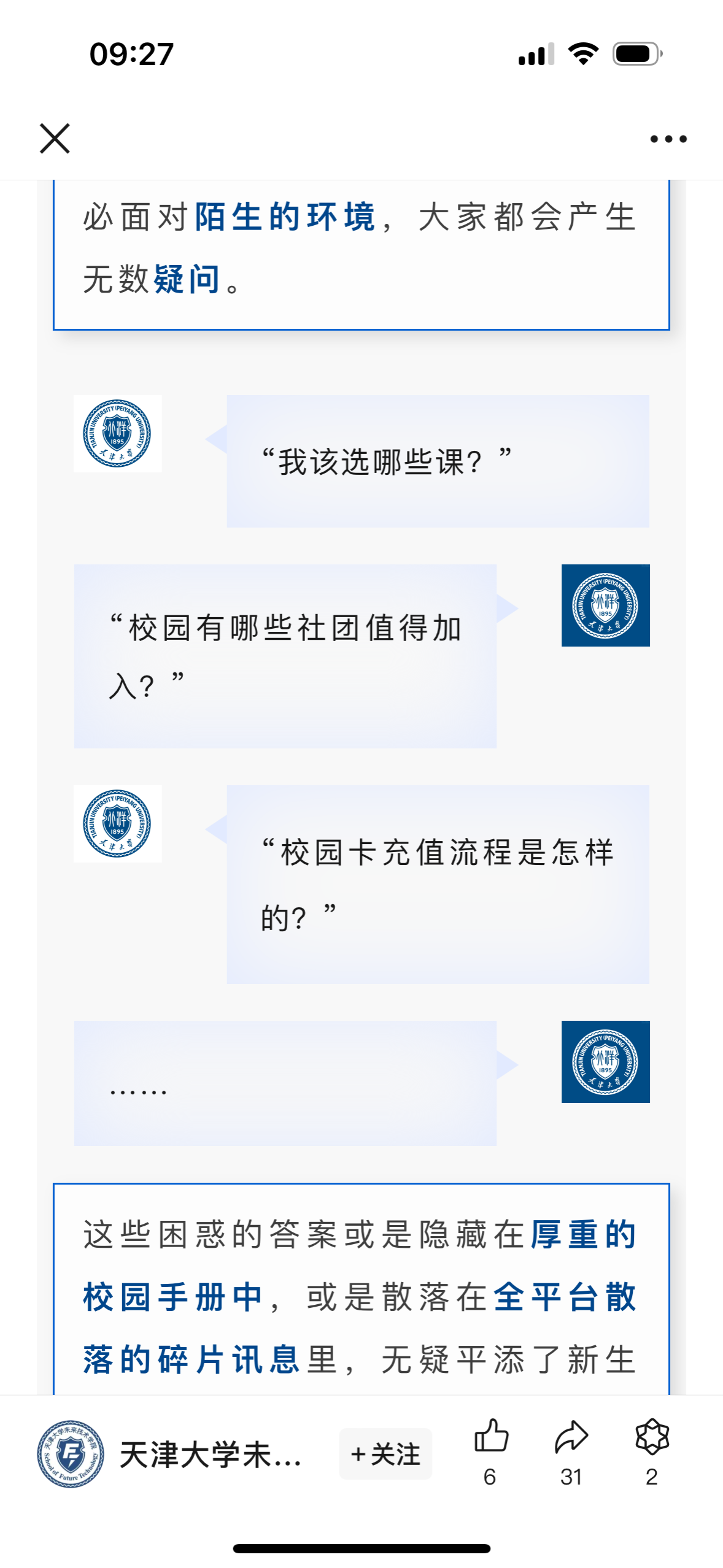
Task: Share this article via the arrow icon
Action: (x=571, y=1437)
